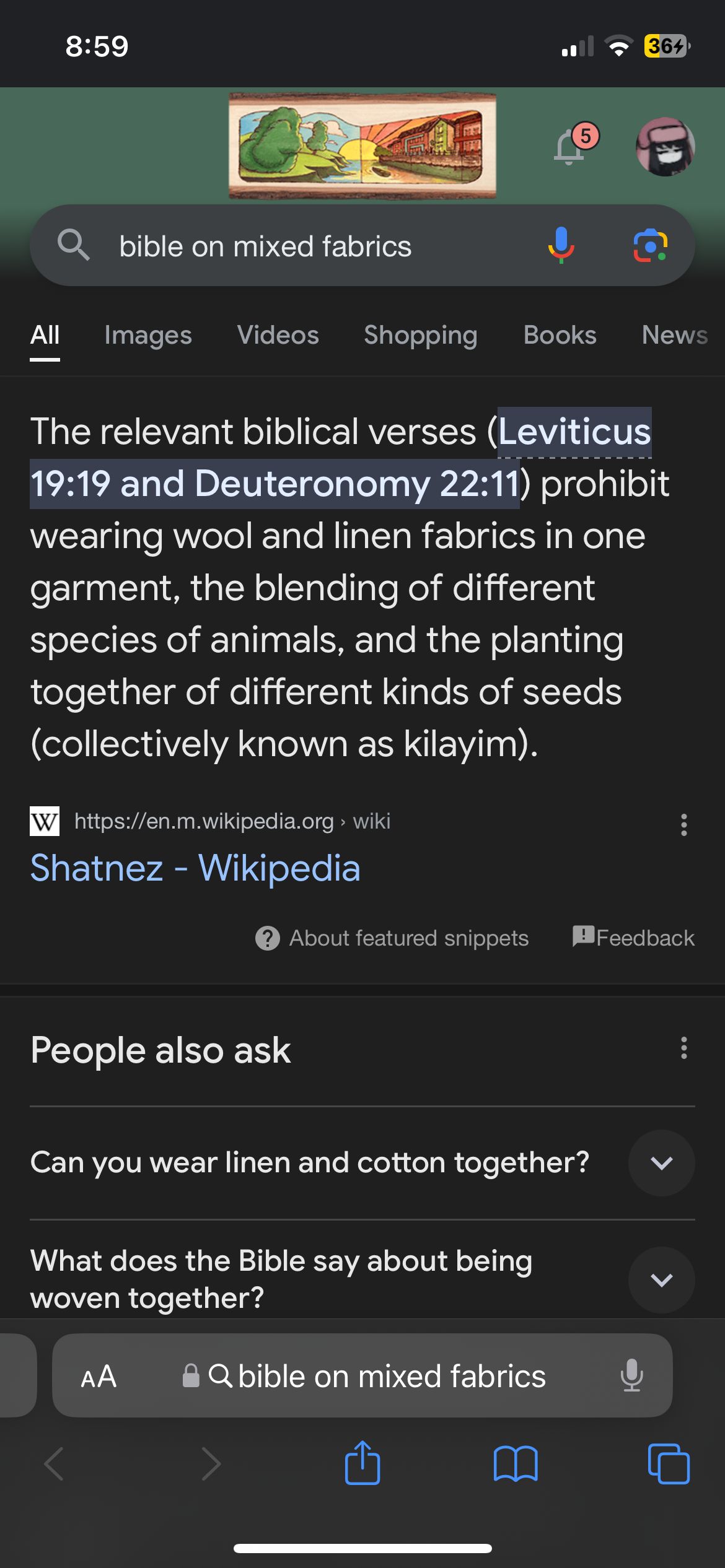Expand "What does the Bible say about being woven together?"
Image resolution: width=725 pixels, height=1568 pixels.
[x=661, y=1279]
